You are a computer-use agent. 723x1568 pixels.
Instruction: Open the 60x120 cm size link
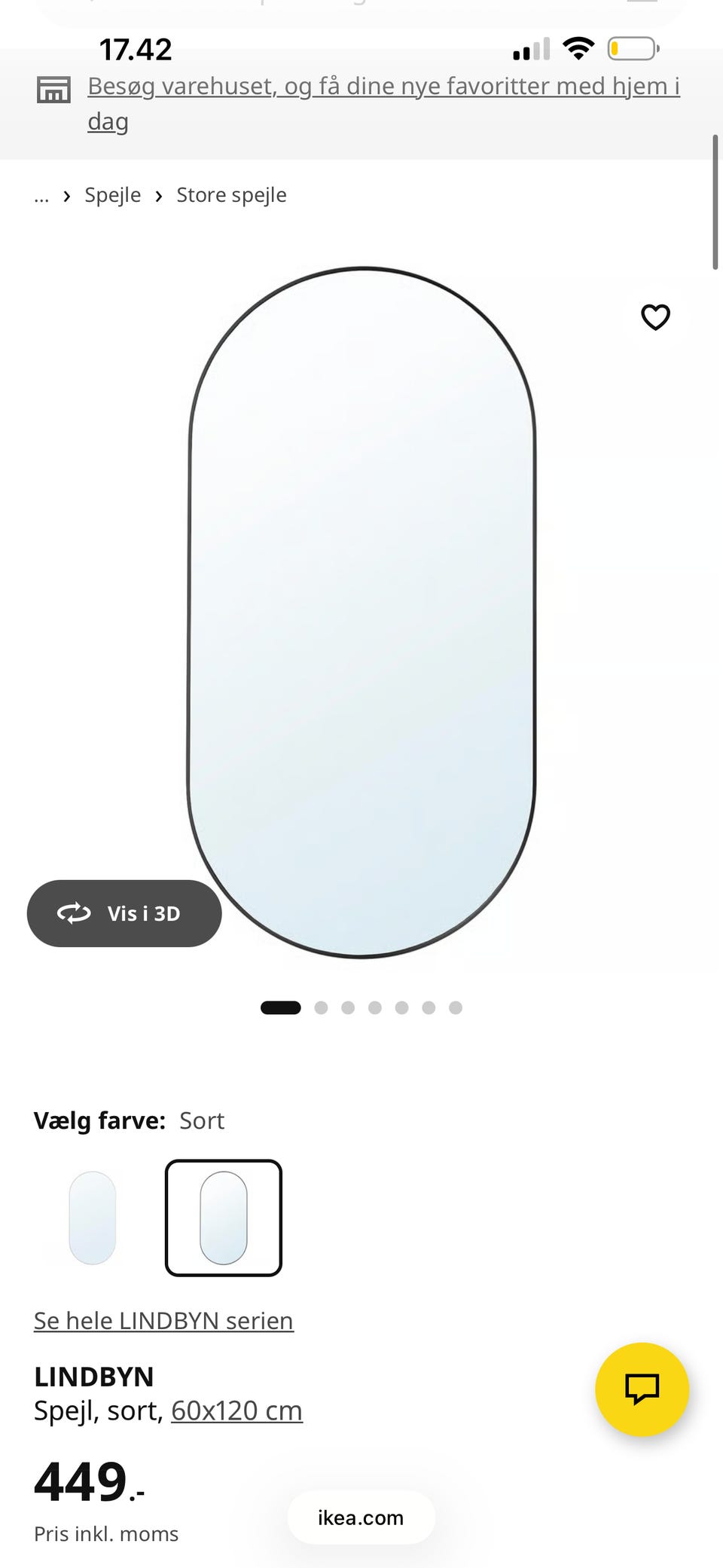[x=236, y=1411]
